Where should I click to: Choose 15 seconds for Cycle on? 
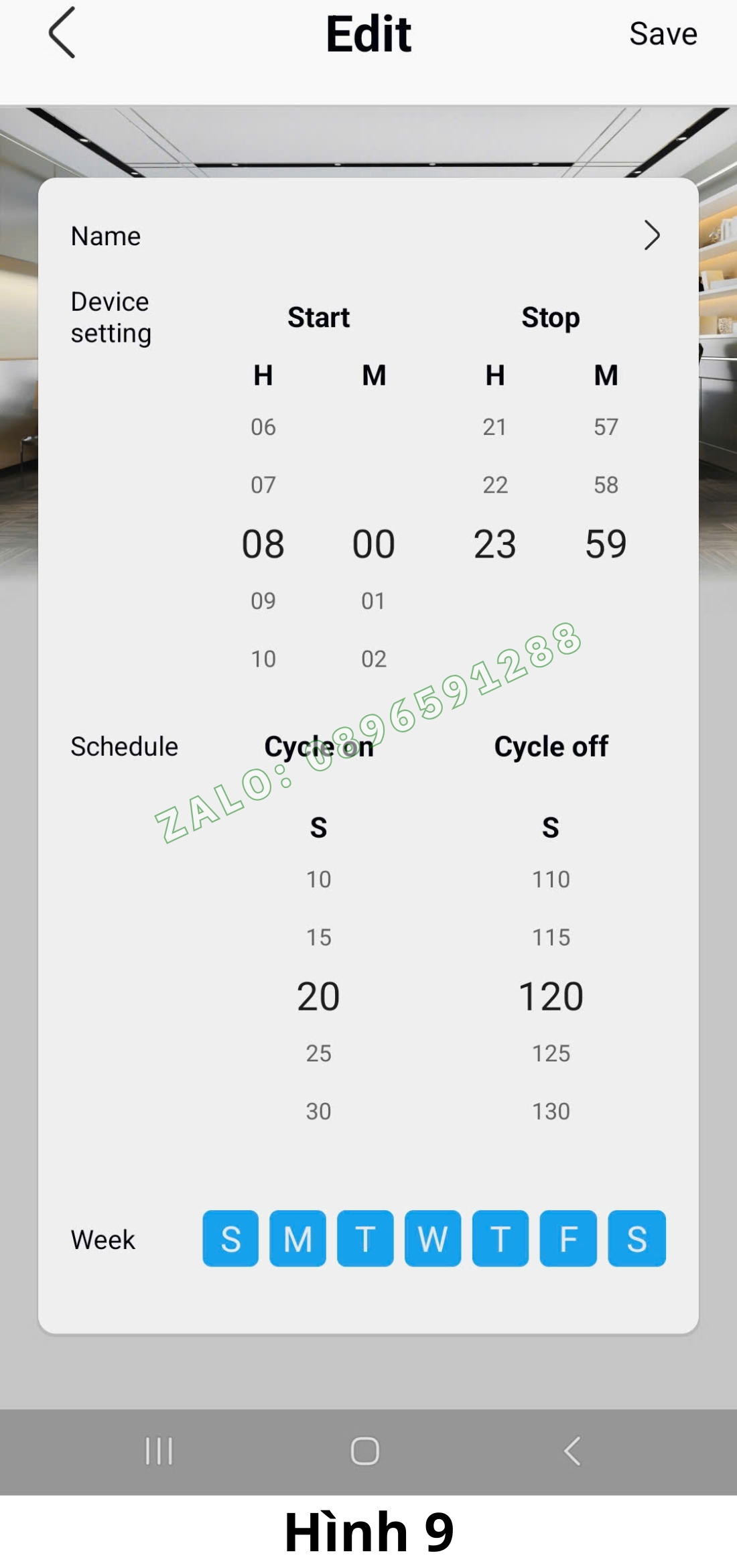[318, 937]
